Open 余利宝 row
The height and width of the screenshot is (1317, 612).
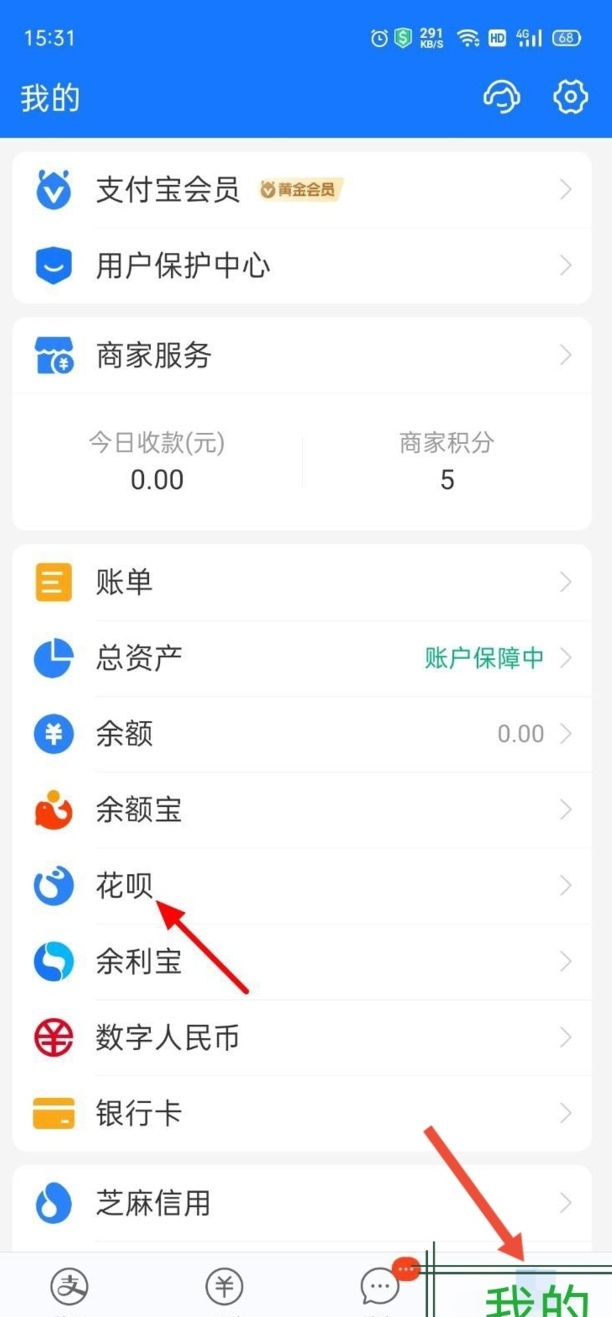point(300,962)
